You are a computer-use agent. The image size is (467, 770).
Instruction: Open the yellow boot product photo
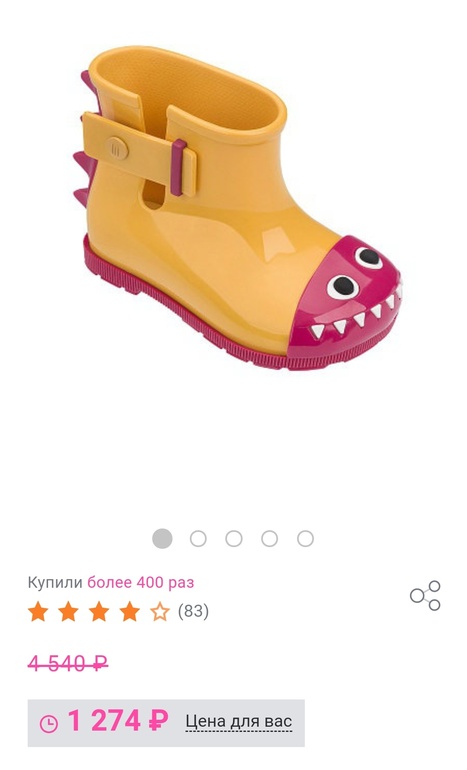tap(237, 208)
